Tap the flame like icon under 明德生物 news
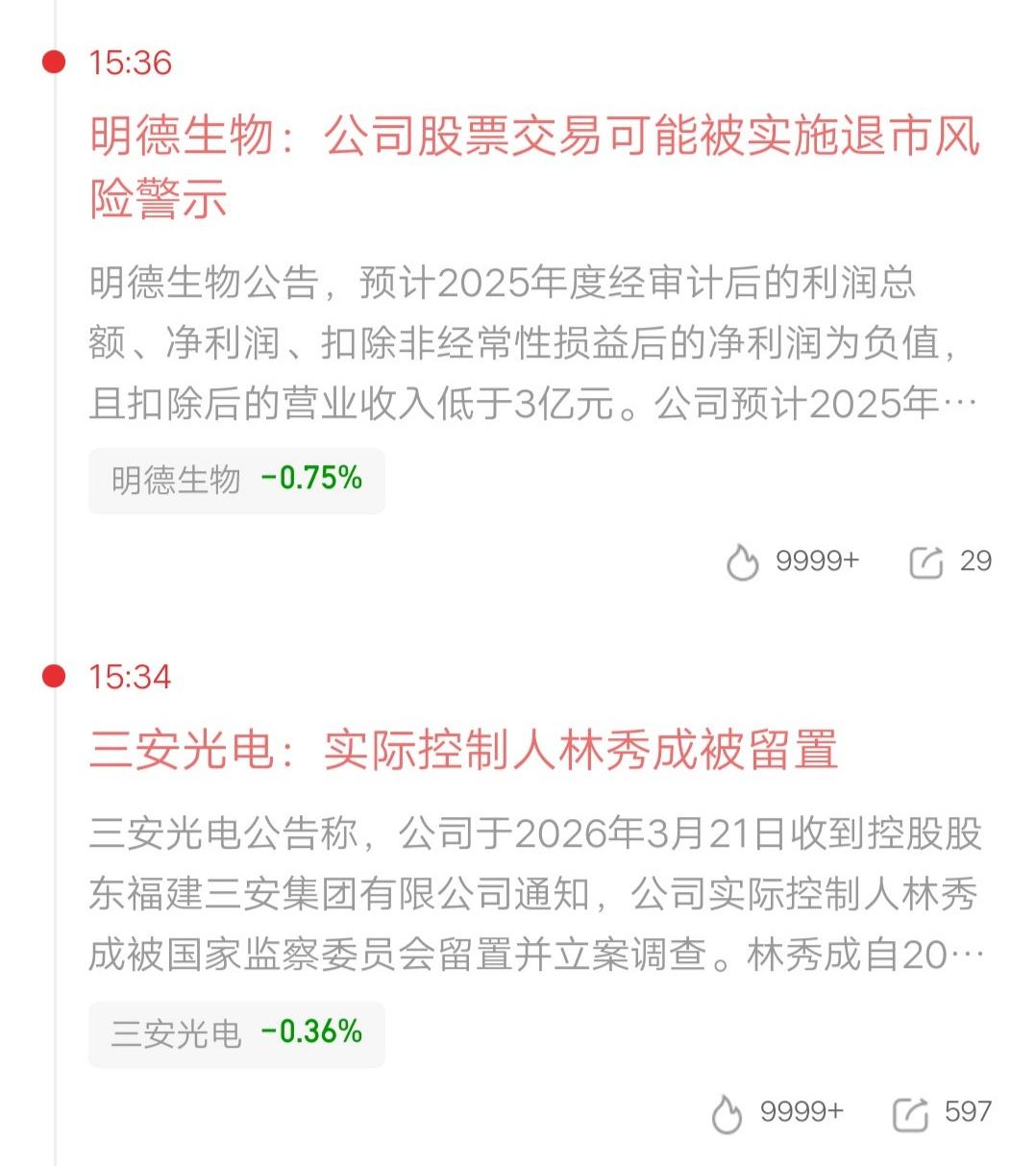Image resolution: width=1036 pixels, height=1166 pixels. point(741,560)
